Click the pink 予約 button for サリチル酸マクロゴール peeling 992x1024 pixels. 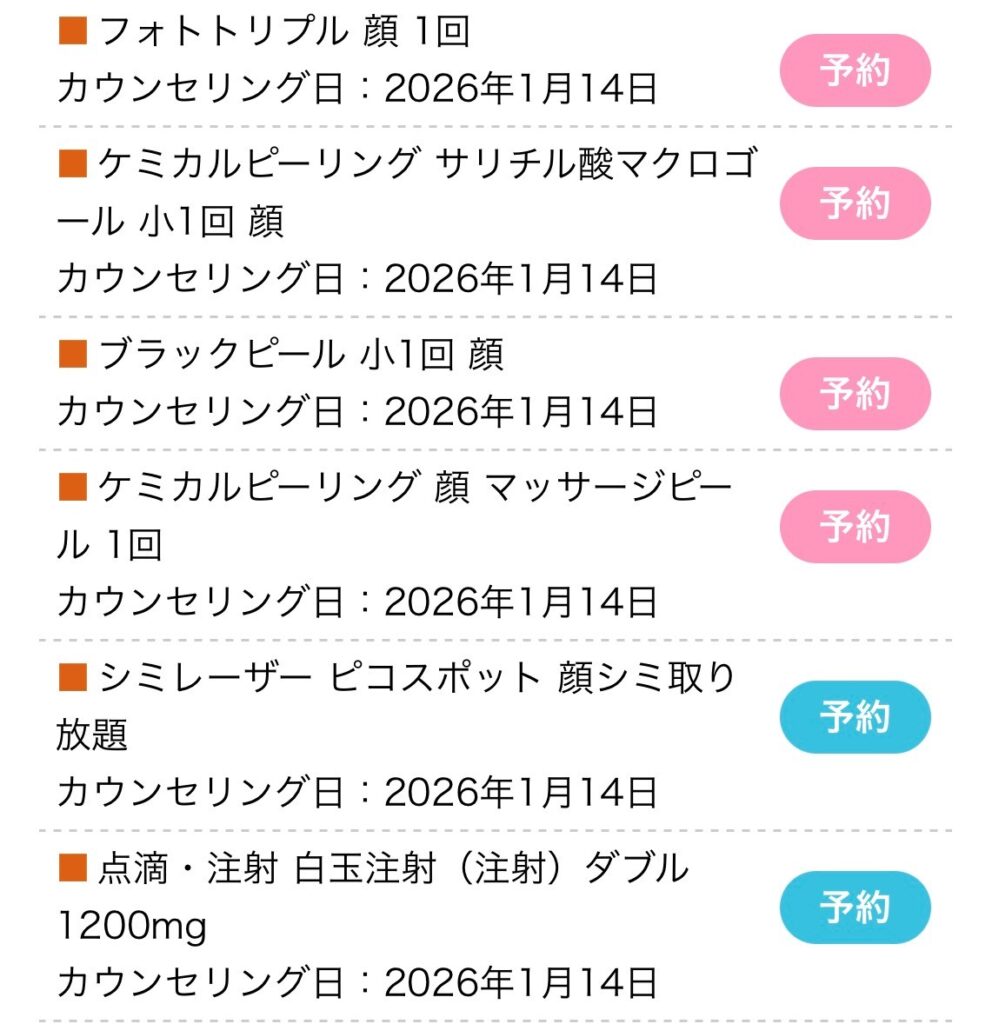853,203
